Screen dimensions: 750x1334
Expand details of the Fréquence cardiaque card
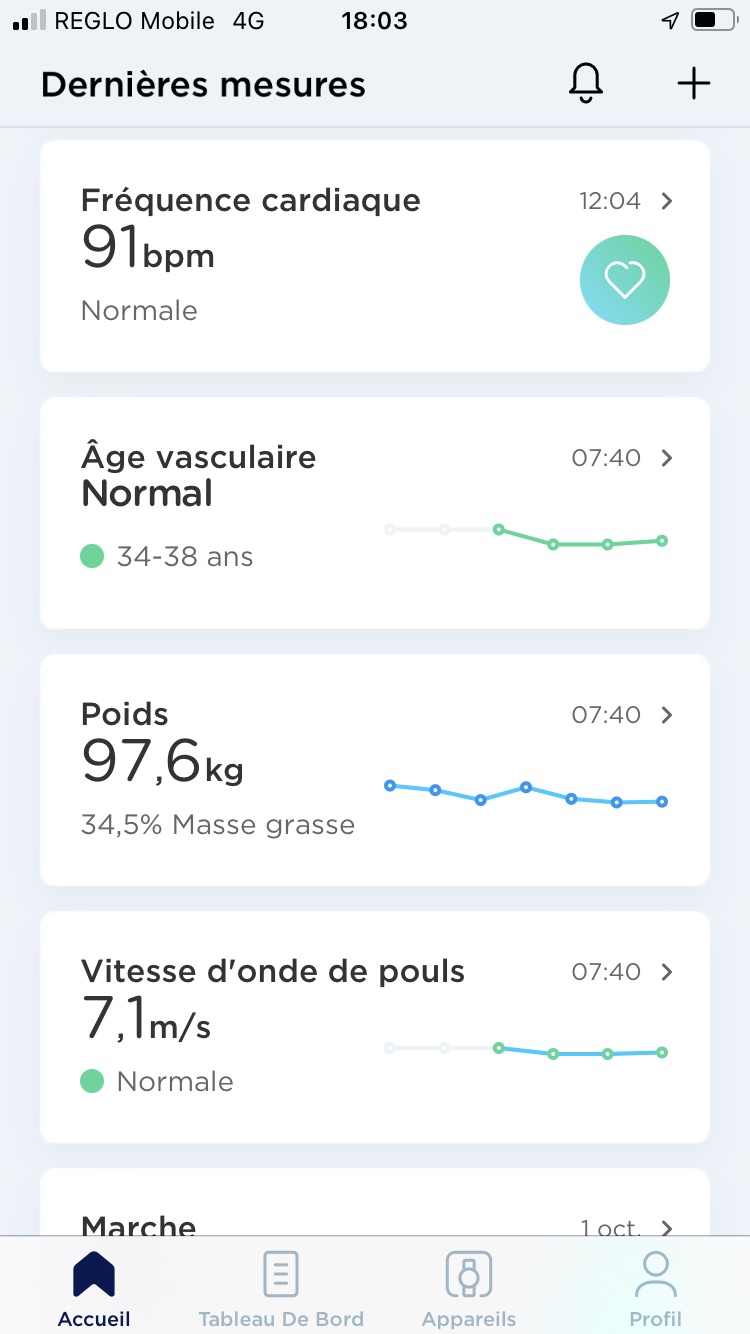point(666,201)
